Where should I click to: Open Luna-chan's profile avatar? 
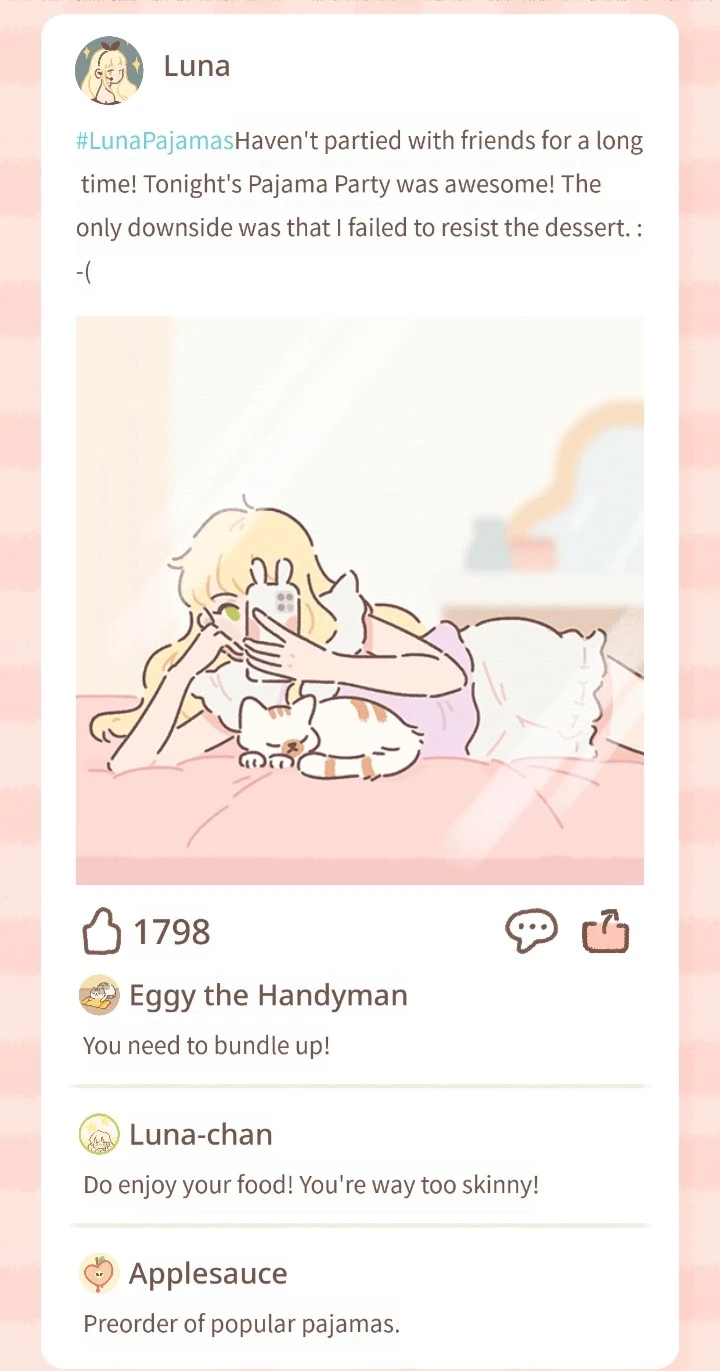click(99, 1134)
